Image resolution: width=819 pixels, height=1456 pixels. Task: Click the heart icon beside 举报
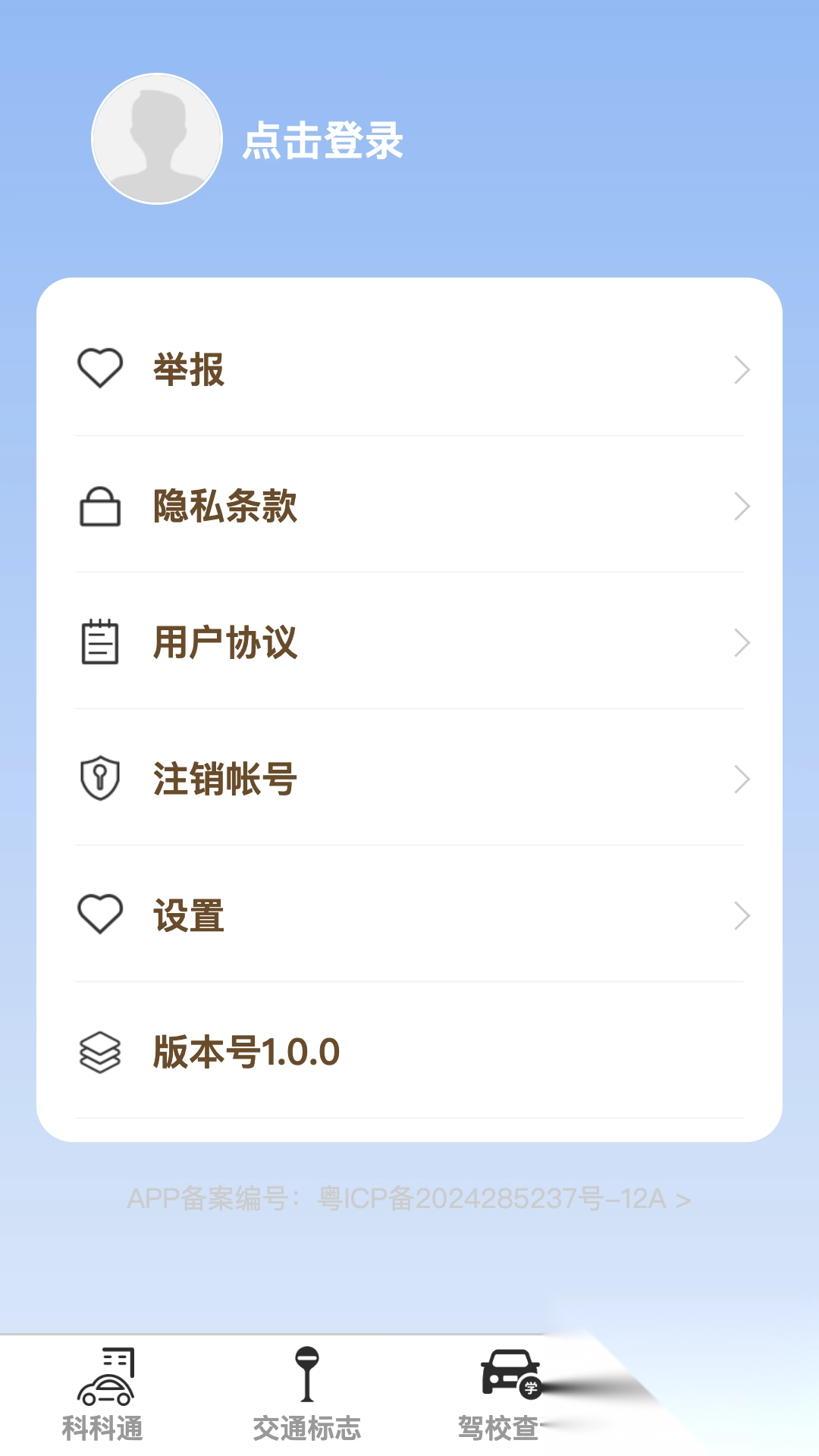point(99,369)
